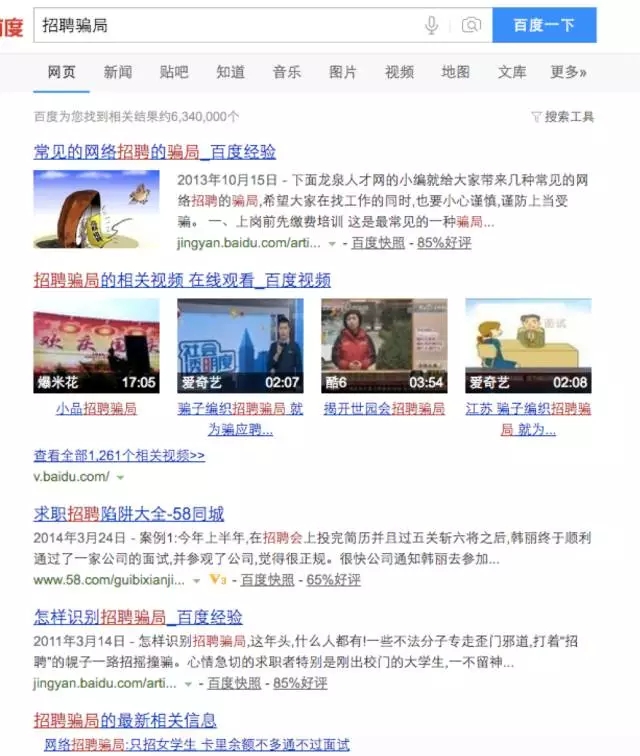
Task: Open result 求职招聘陷阱大全-58同城
Action: [129, 514]
